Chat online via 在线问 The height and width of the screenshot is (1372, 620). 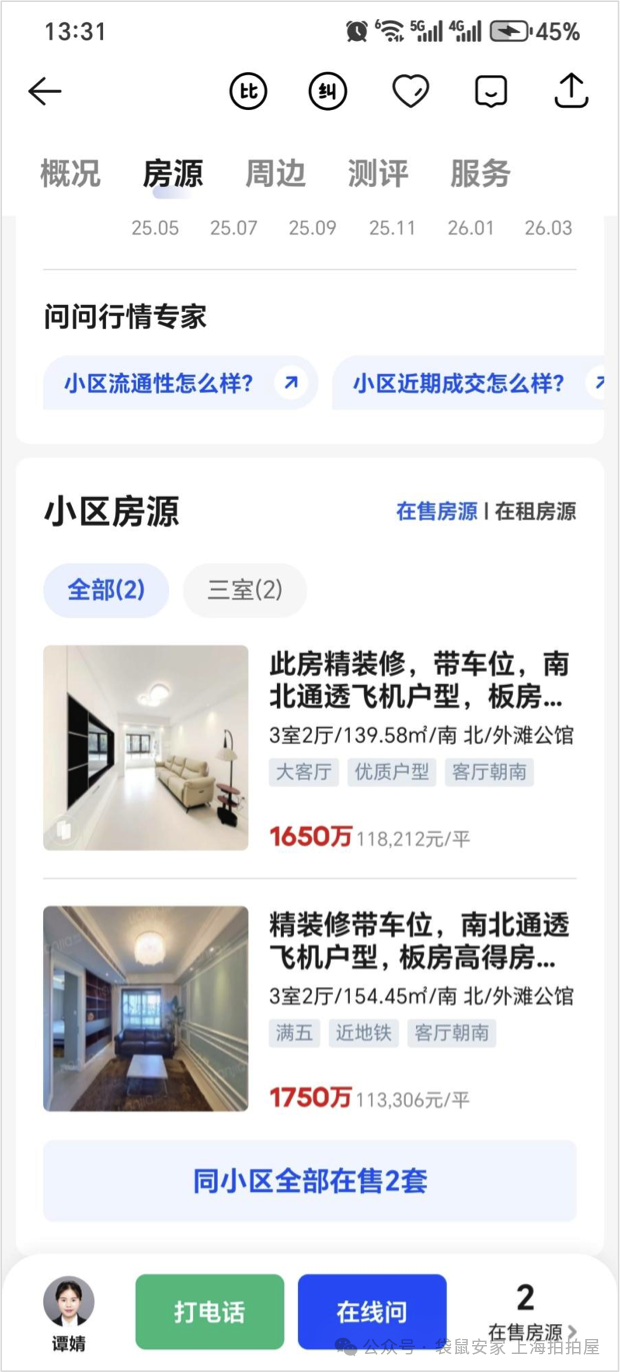click(x=372, y=1312)
